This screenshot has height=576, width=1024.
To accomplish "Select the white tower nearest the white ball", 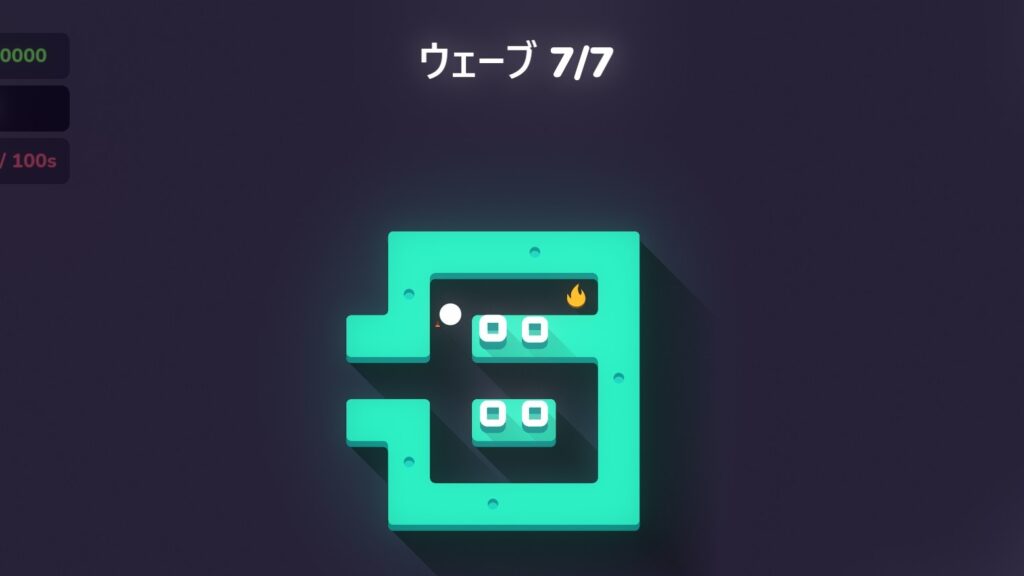I will (492, 328).
